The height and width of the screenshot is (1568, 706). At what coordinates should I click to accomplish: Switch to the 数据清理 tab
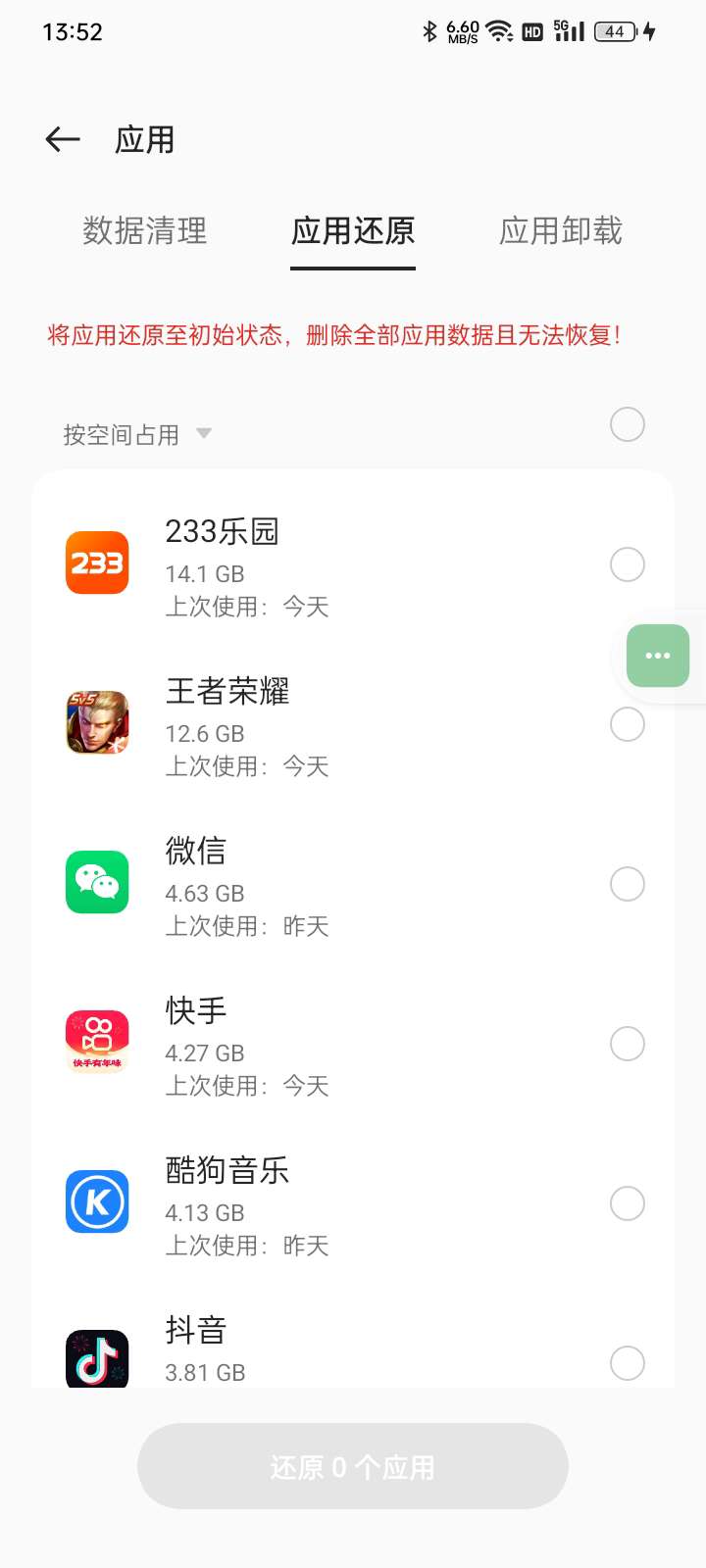[145, 231]
